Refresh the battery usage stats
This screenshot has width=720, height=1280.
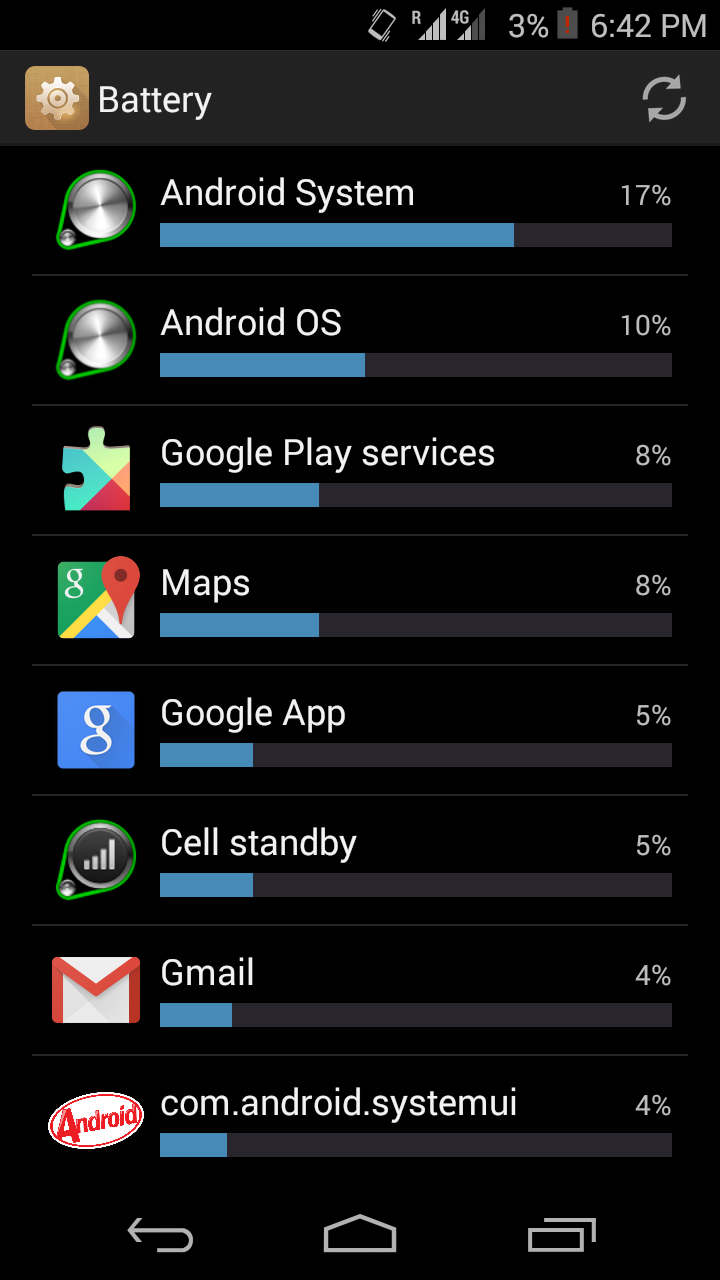(x=663, y=99)
